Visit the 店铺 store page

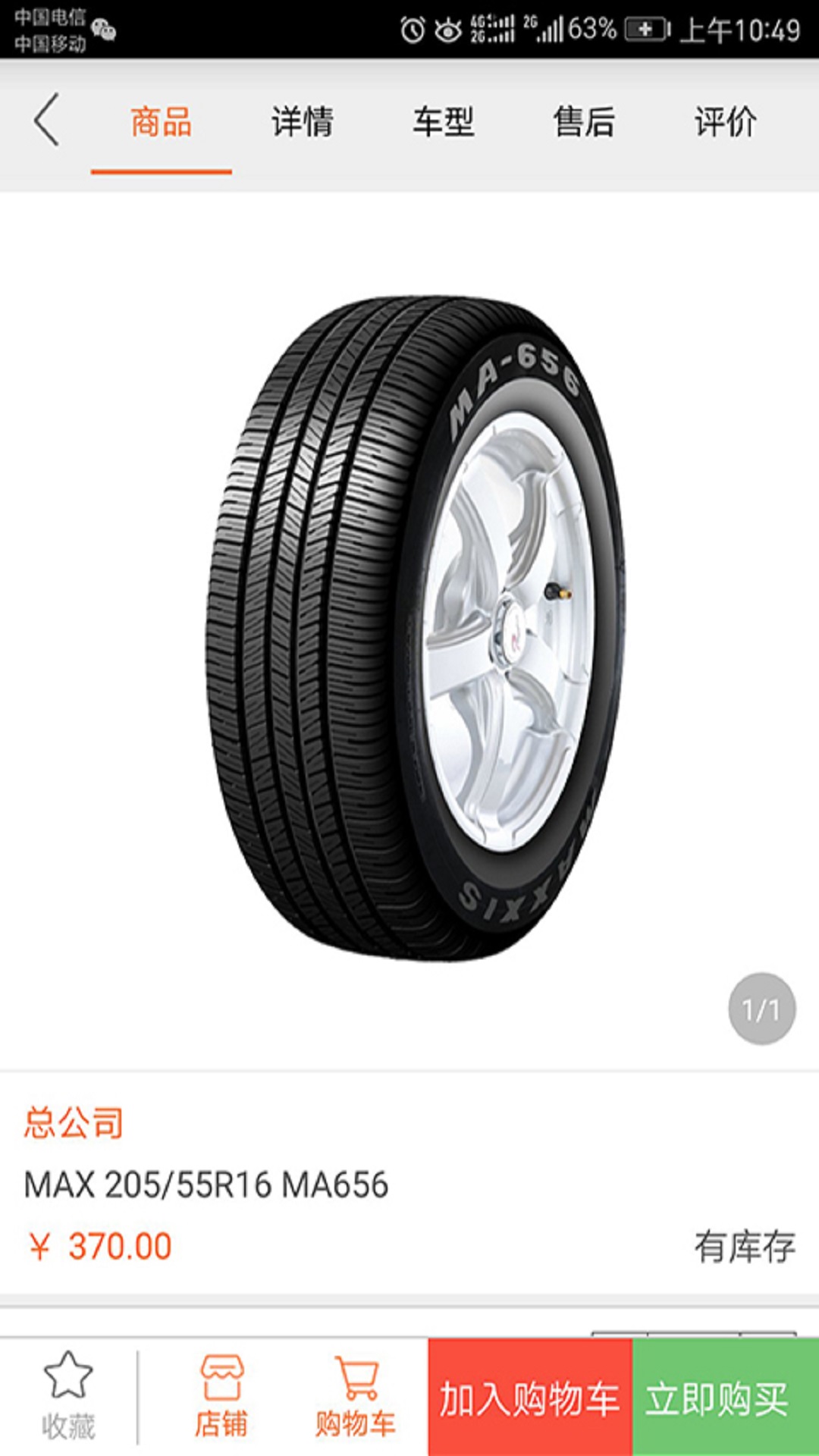(221, 1396)
